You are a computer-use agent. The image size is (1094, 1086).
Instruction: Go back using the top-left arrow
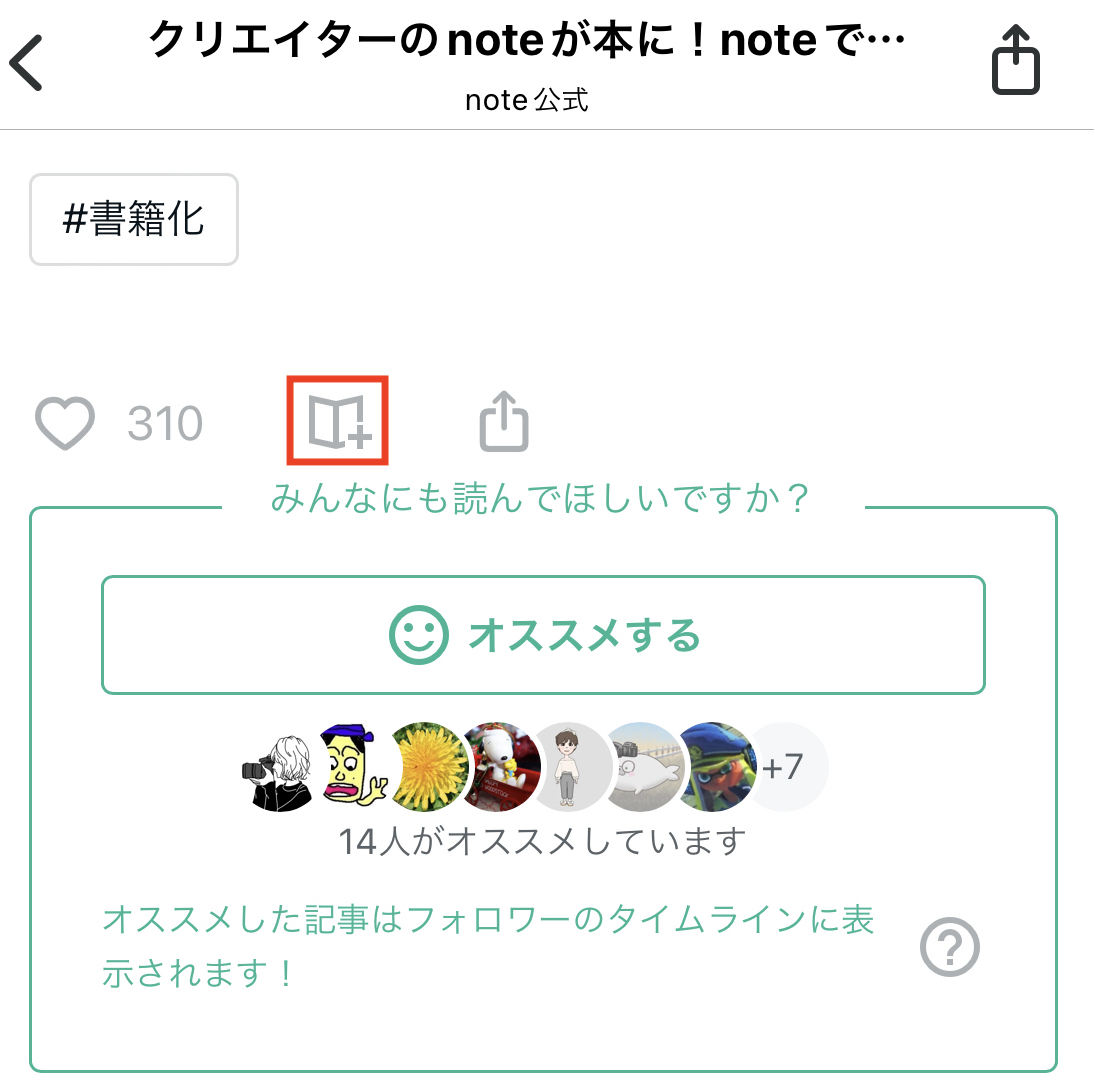[x=27, y=63]
